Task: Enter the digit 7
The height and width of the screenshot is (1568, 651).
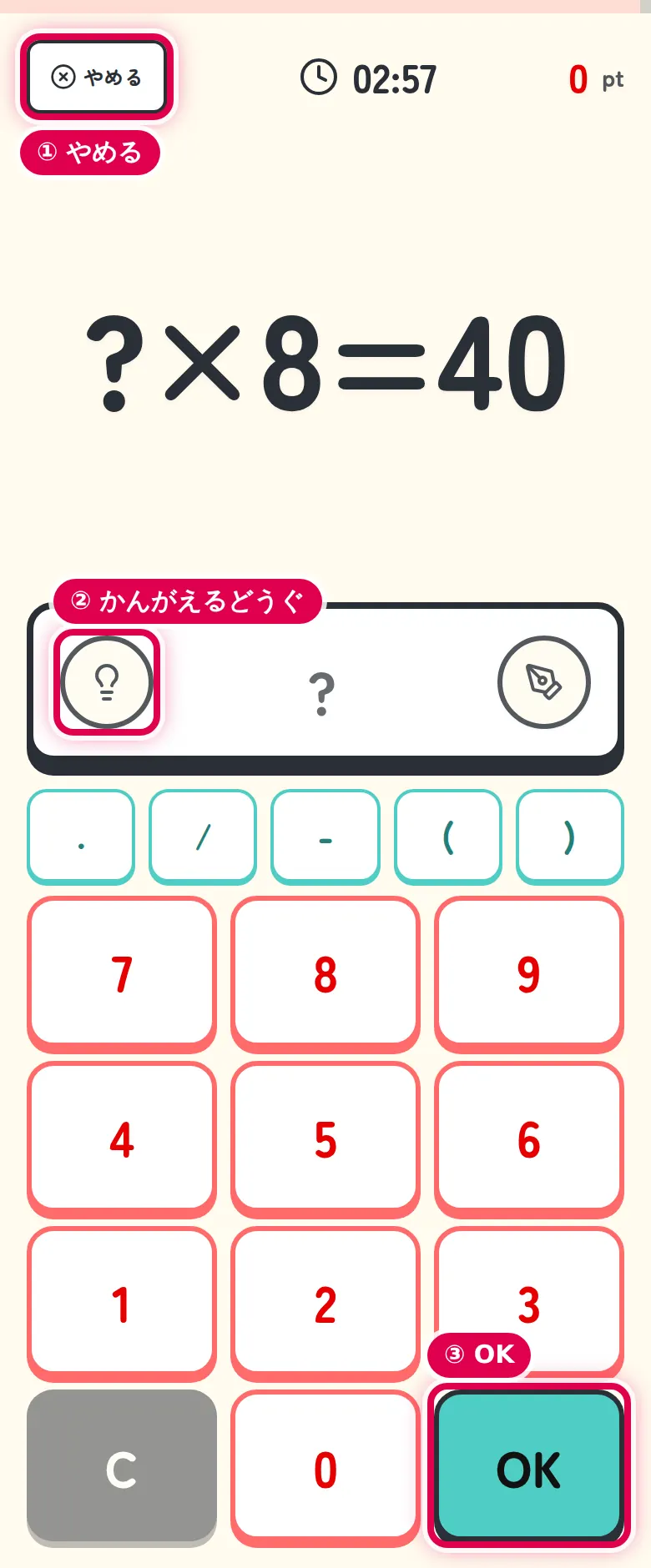Action: 122,974
